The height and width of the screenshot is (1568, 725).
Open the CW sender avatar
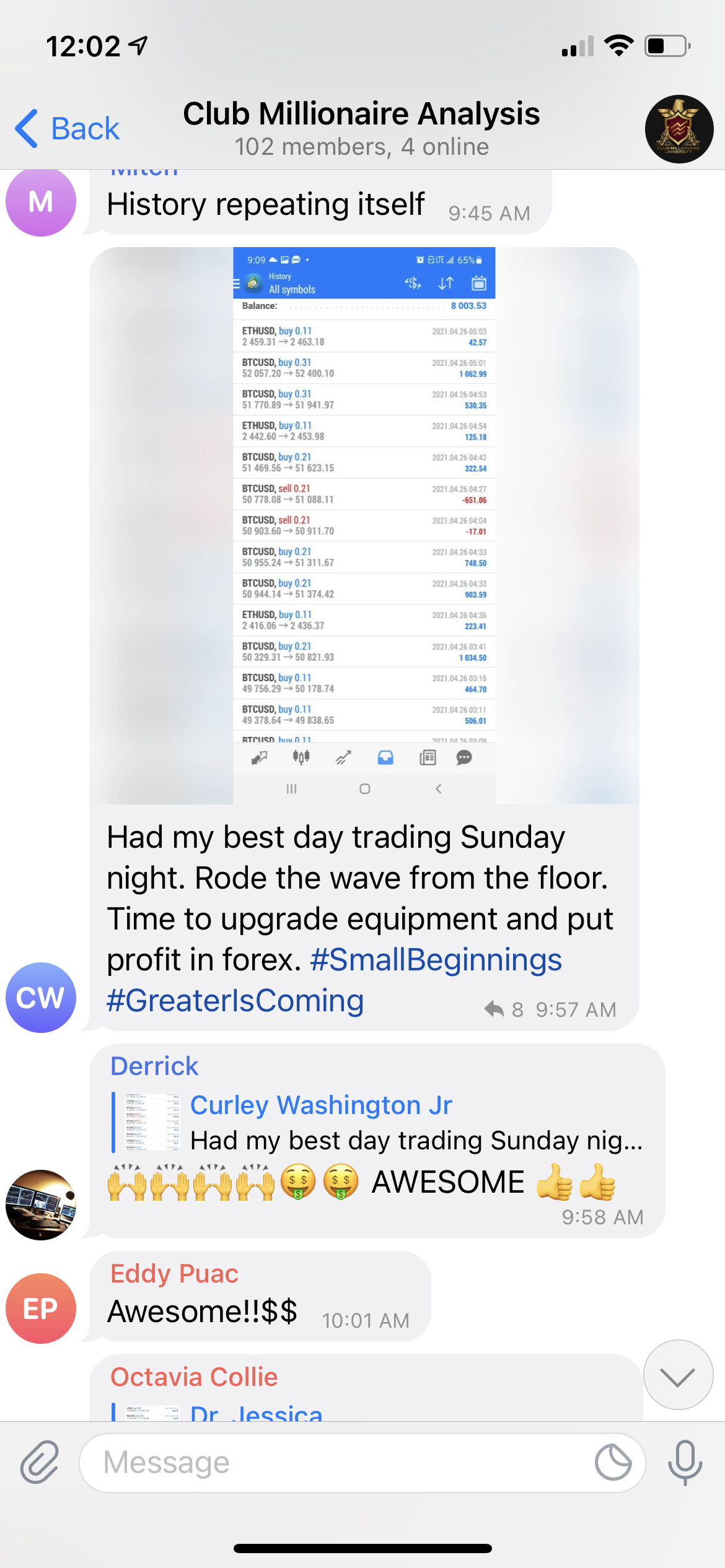point(41,997)
